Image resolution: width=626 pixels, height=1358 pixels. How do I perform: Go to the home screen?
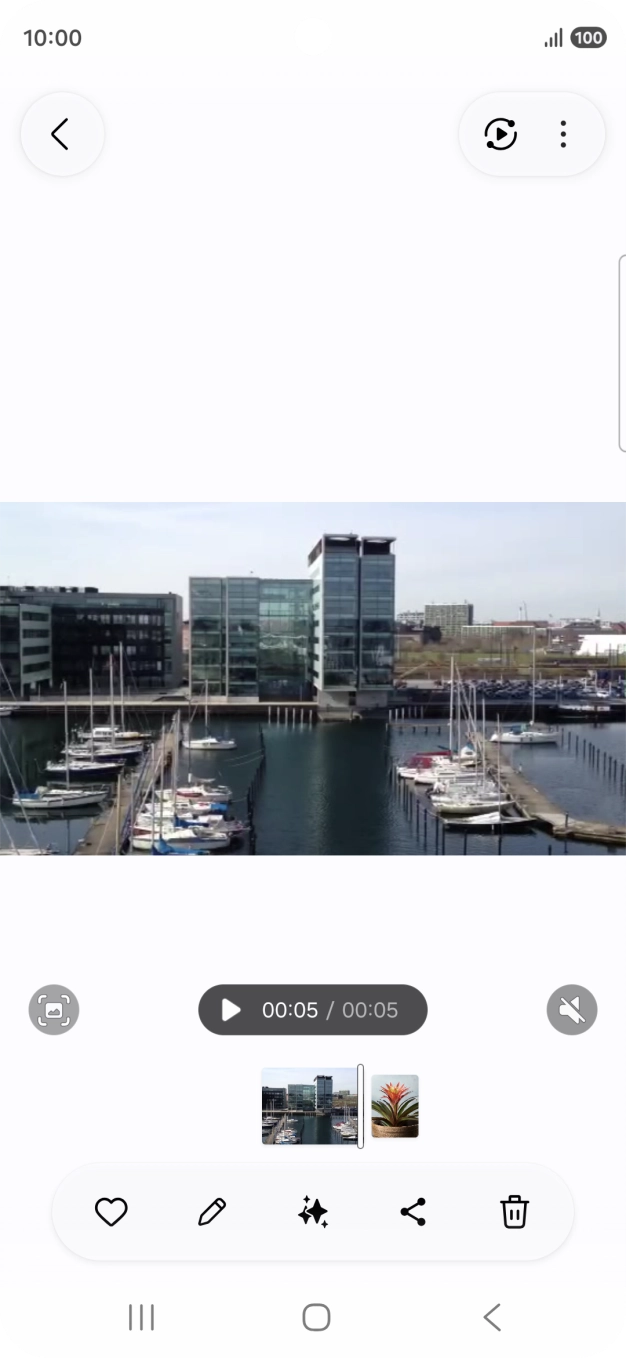(x=316, y=1317)
